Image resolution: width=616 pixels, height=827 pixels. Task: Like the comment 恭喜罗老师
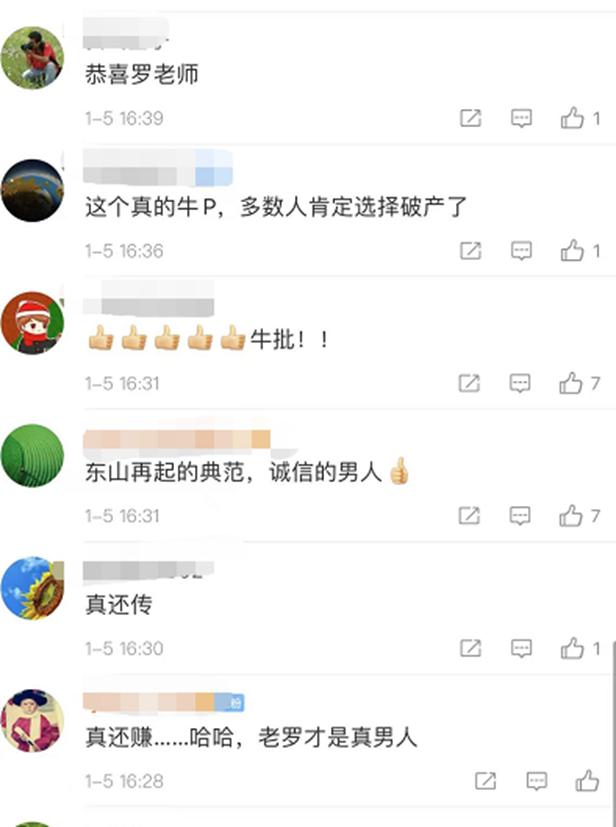click(572, 118)
